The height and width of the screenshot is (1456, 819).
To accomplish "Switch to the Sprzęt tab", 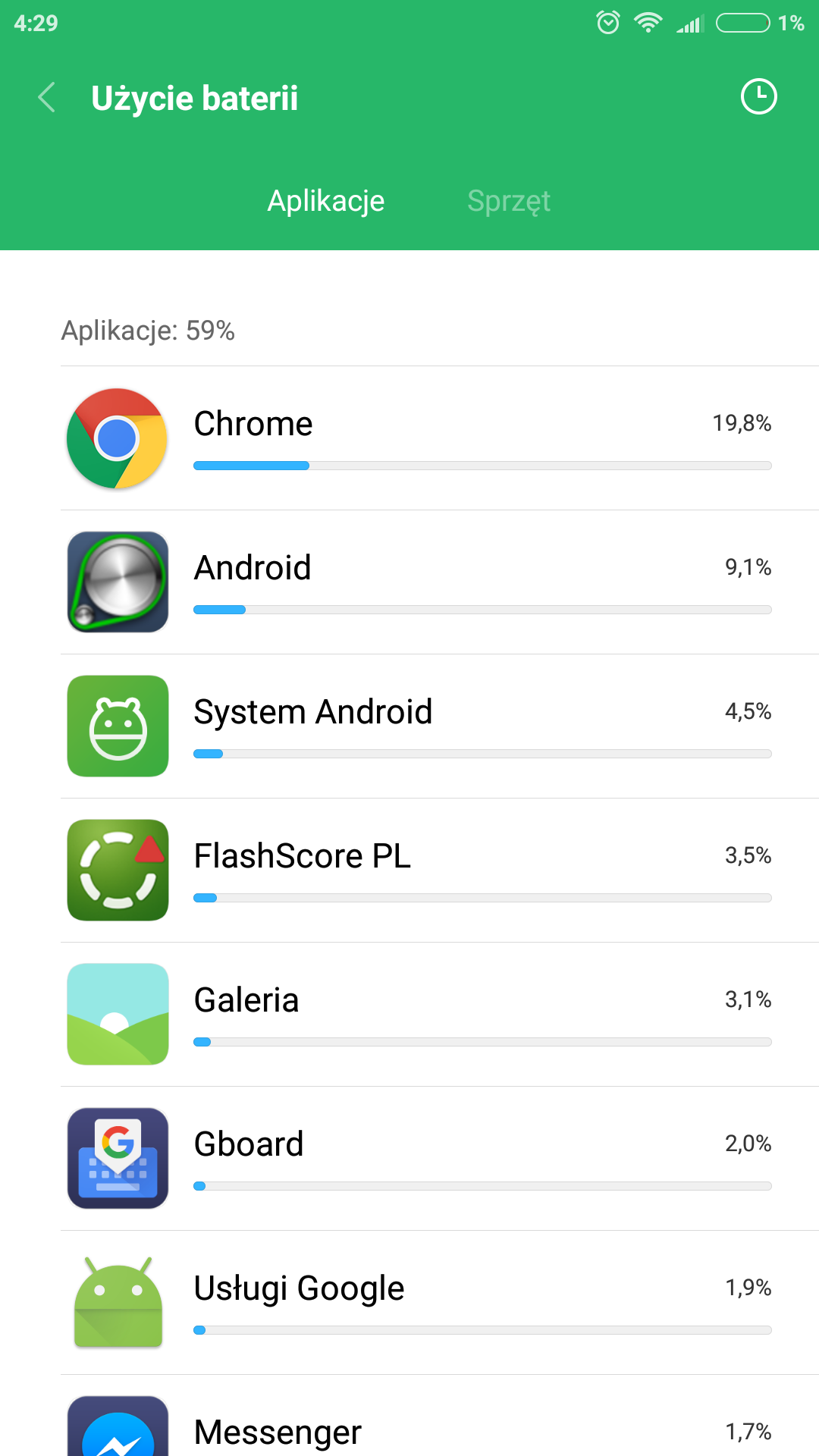I will [x=509, y=201].
